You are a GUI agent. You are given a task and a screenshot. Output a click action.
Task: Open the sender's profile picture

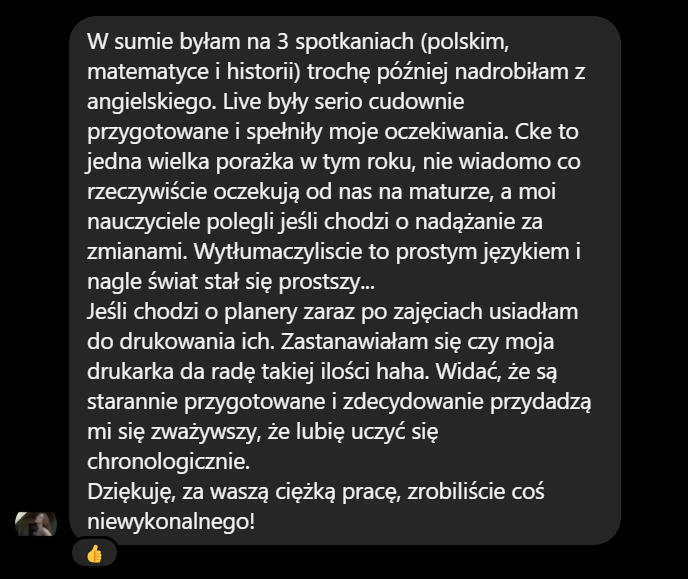(x=35, y=523)
